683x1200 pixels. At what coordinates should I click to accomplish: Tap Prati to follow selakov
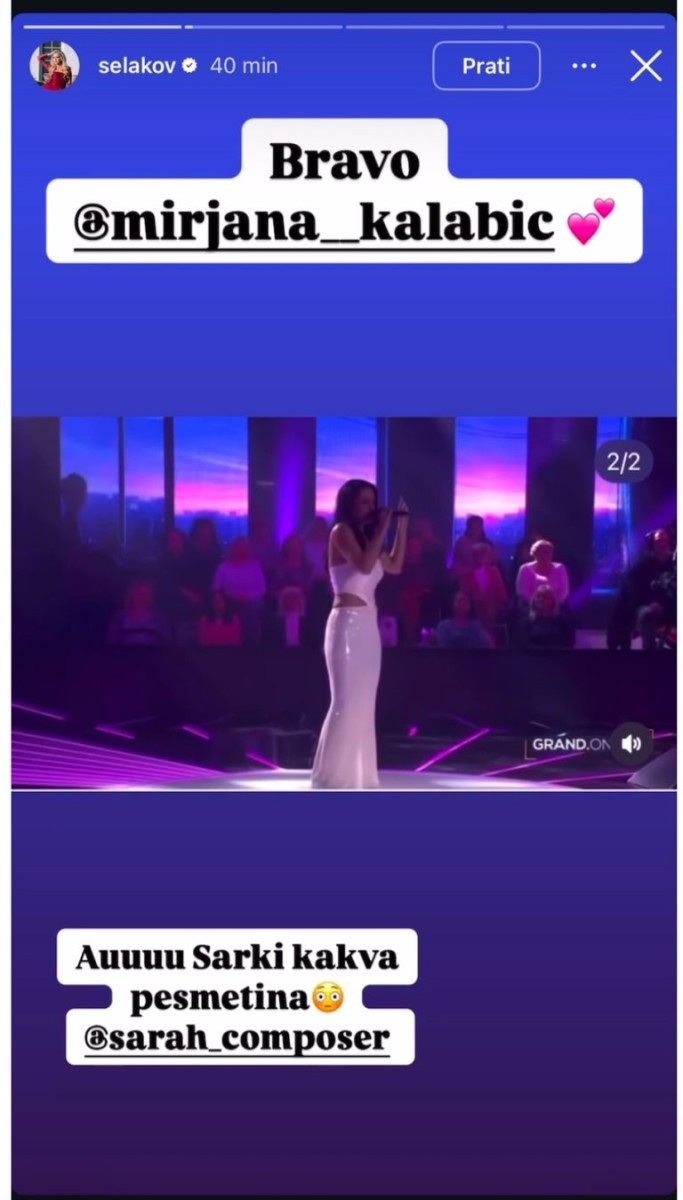point(486,66)
